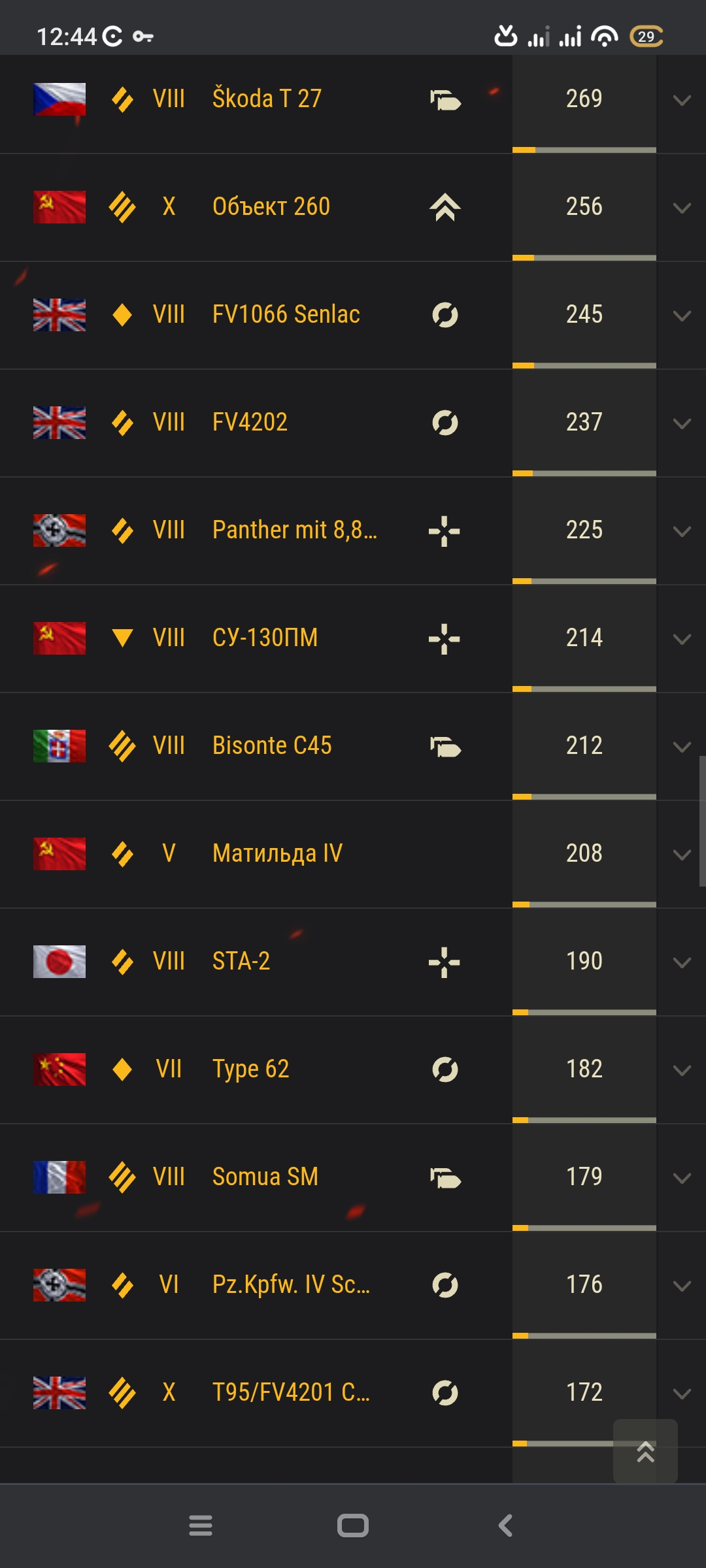Expand the СУ-130ПМ row chevron
This screenshot has height=1568, width=706.
[681, 639]
